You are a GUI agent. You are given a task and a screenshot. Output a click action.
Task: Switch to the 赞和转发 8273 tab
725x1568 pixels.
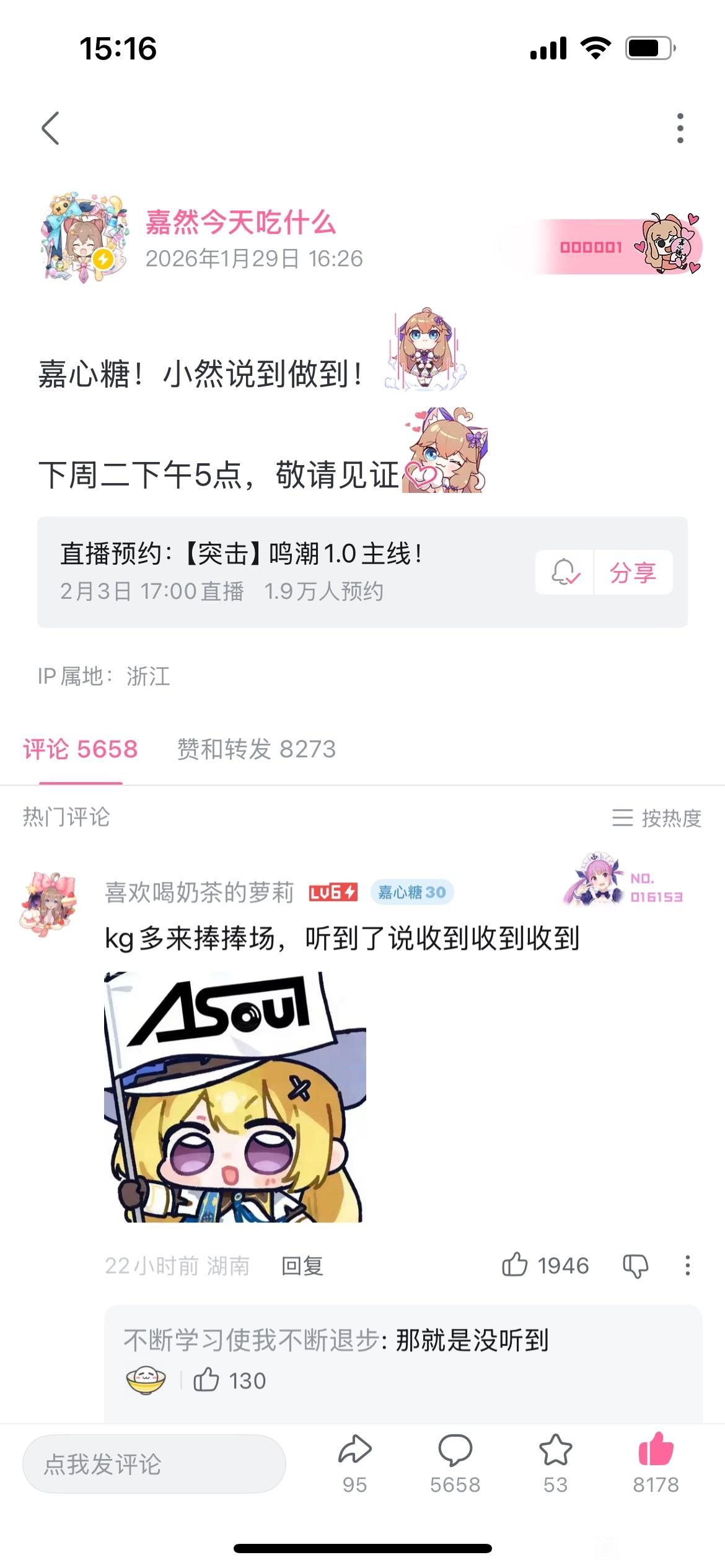pyautogui.click(x=257, y=749)
